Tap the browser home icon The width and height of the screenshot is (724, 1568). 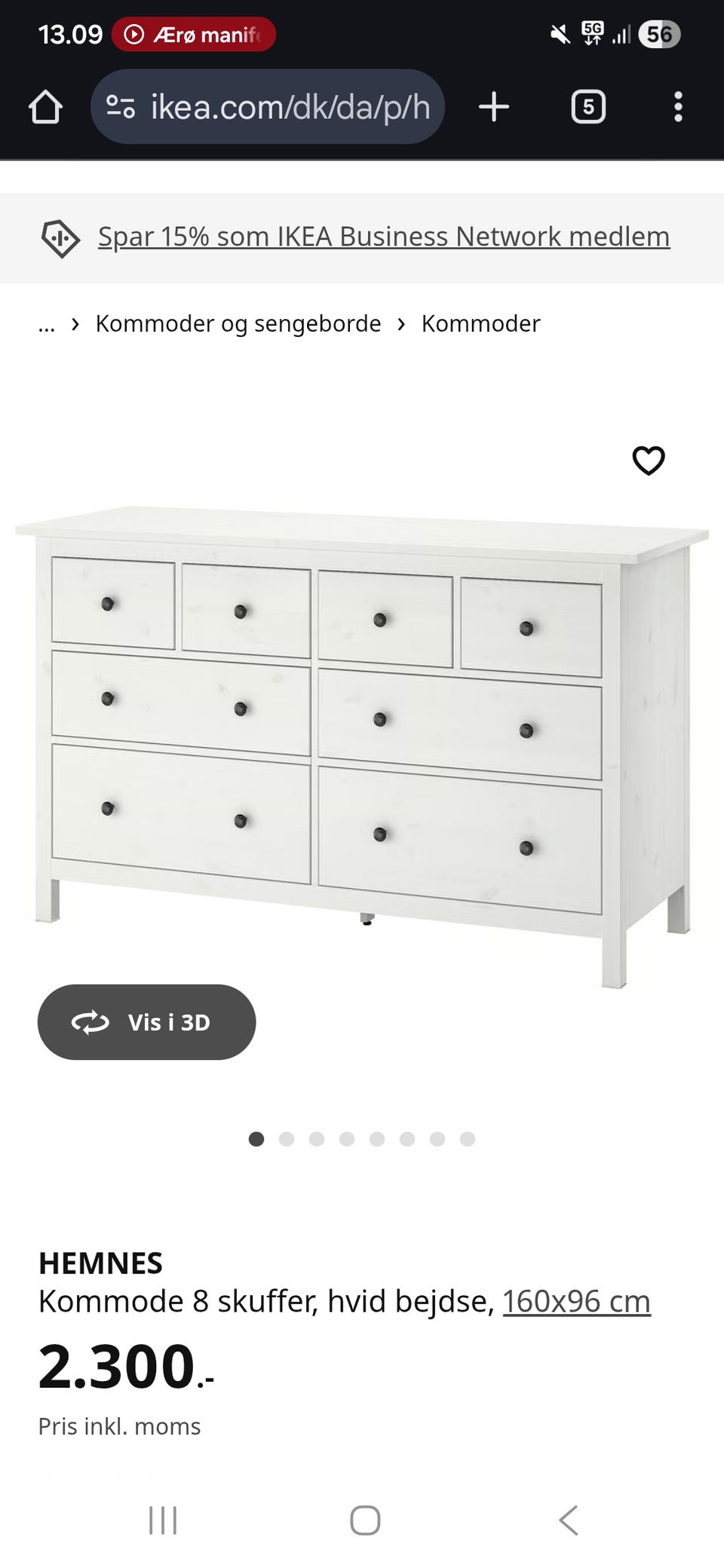[45, 107]
